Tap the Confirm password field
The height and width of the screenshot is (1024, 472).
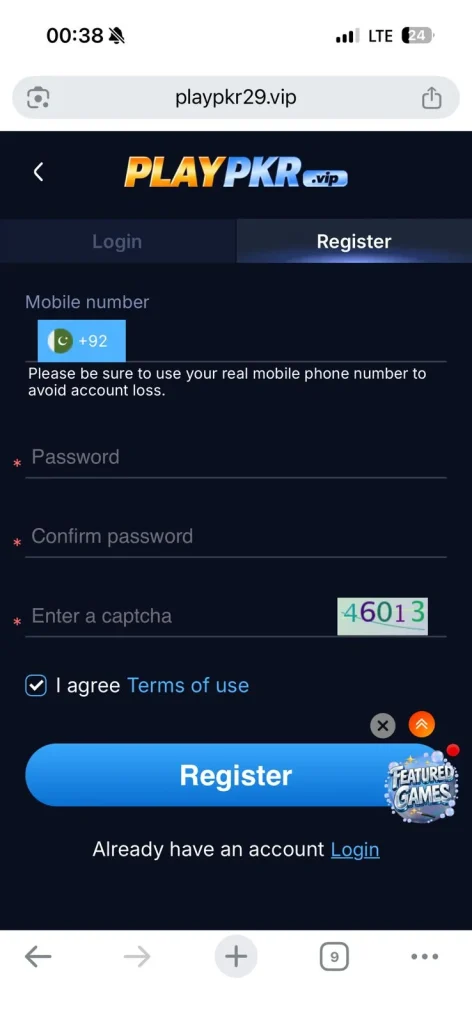(x=236, y=537)
